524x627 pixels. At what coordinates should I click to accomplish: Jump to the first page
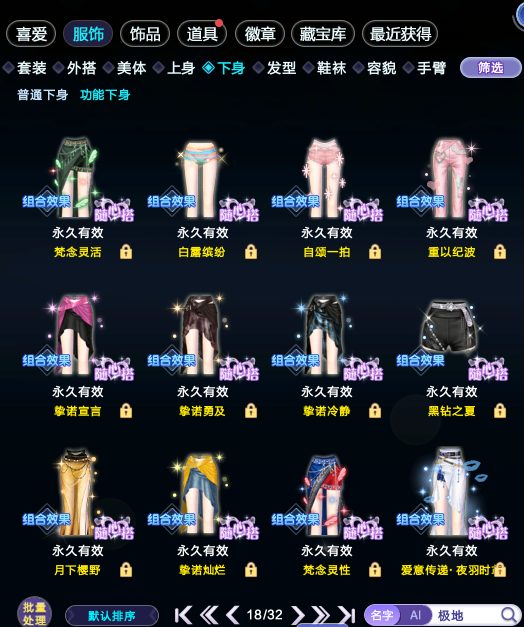click(x=184, y=615)
